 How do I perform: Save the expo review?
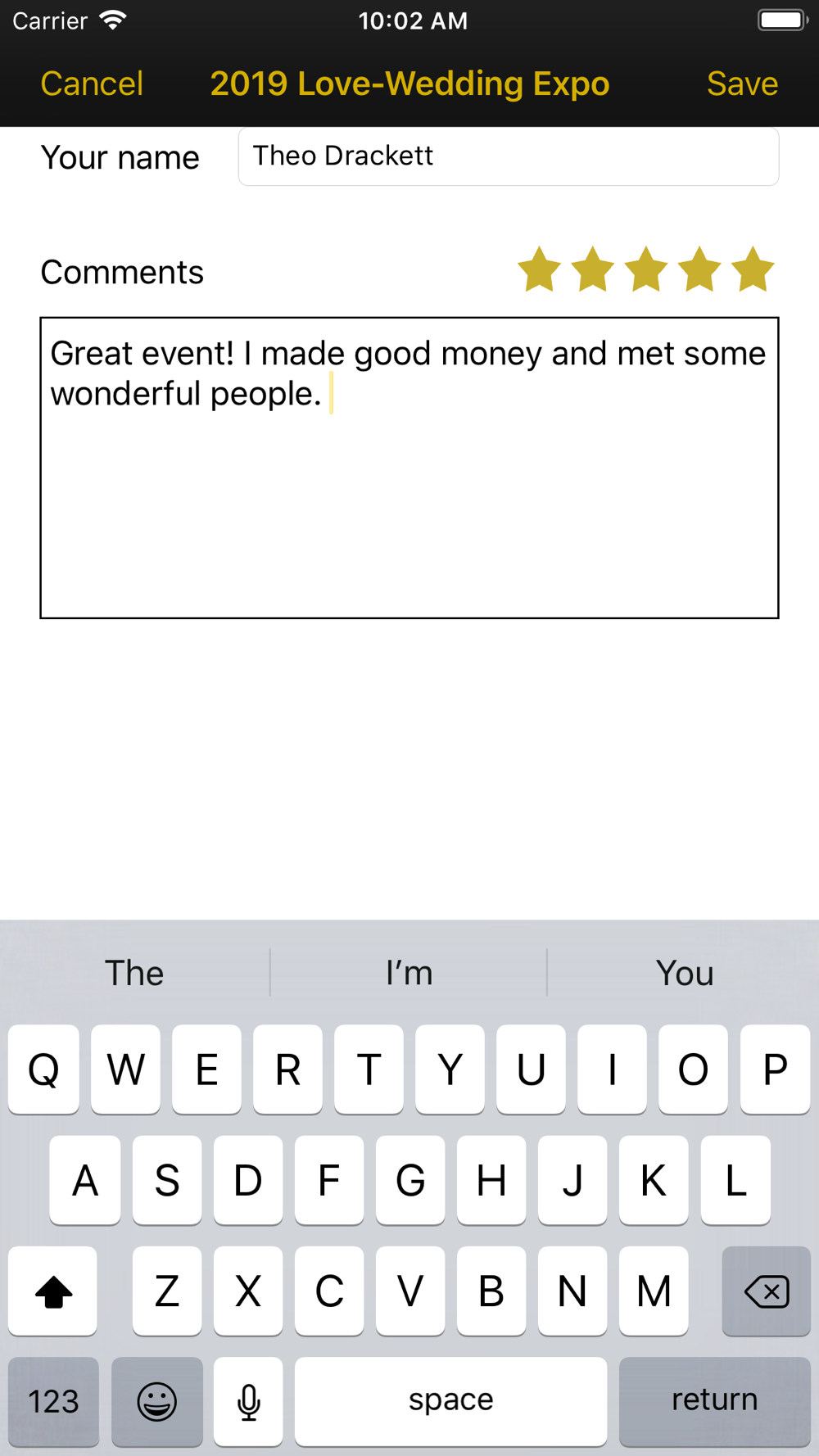tap(742, 84)
